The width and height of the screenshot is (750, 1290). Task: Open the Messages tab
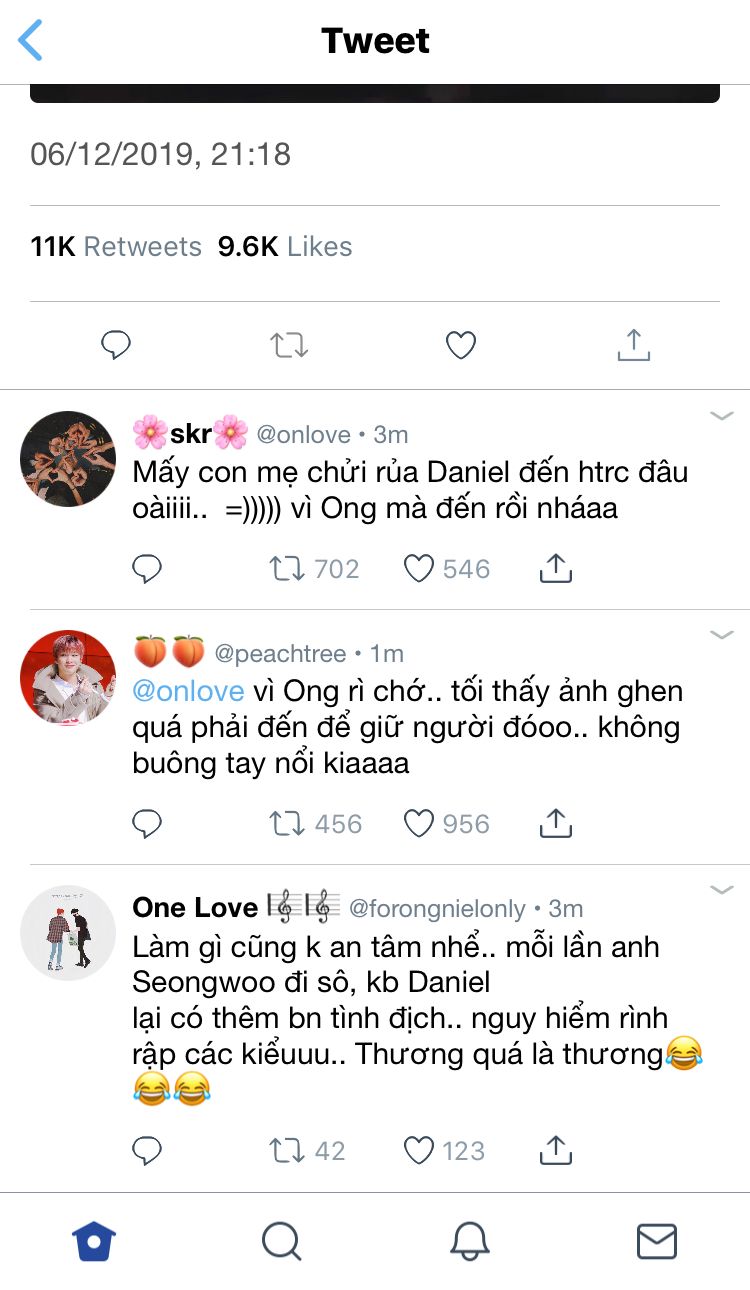pos(656,1242)
